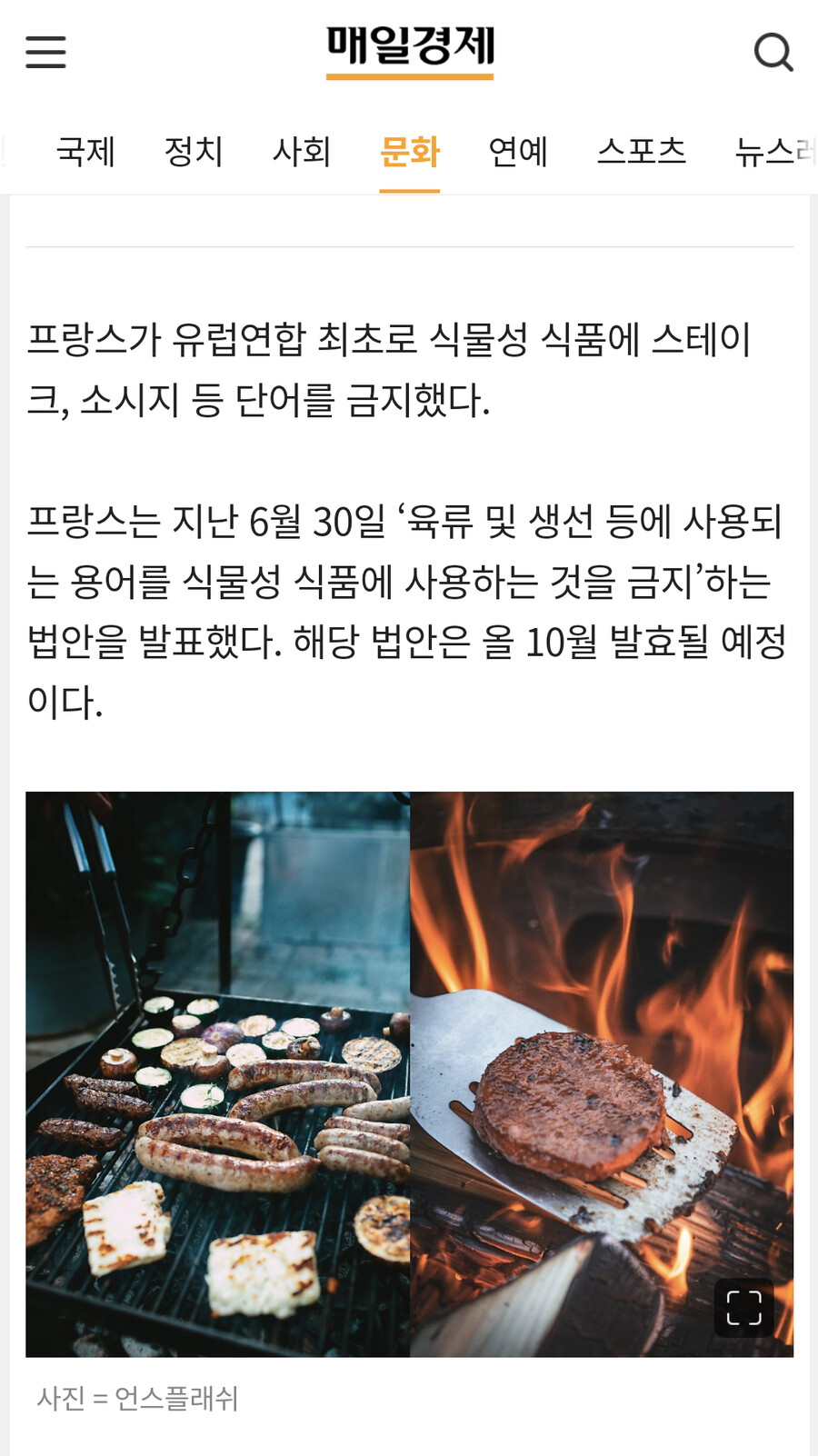Go to 매일경제 home via logo
This screenshot has width=818, height=1456.
tap(410, 51)
